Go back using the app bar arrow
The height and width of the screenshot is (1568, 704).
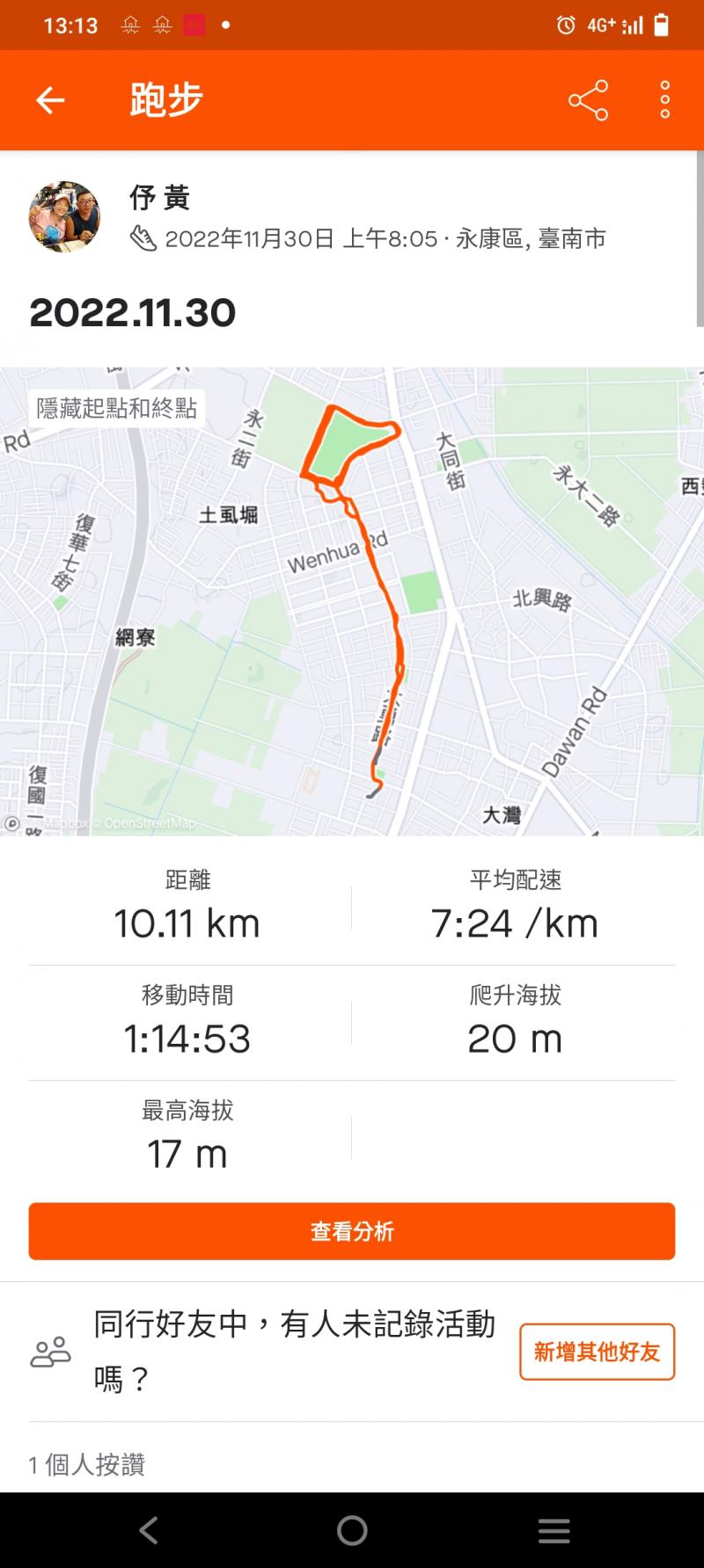[x=50, y=100]
